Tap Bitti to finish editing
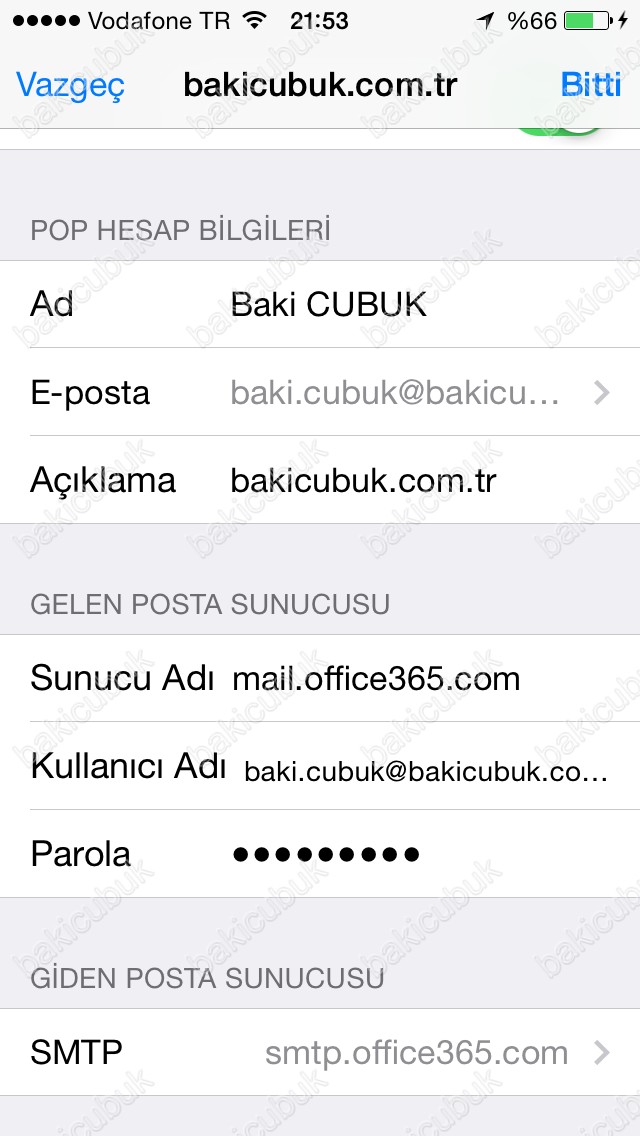 coord(591,85)
